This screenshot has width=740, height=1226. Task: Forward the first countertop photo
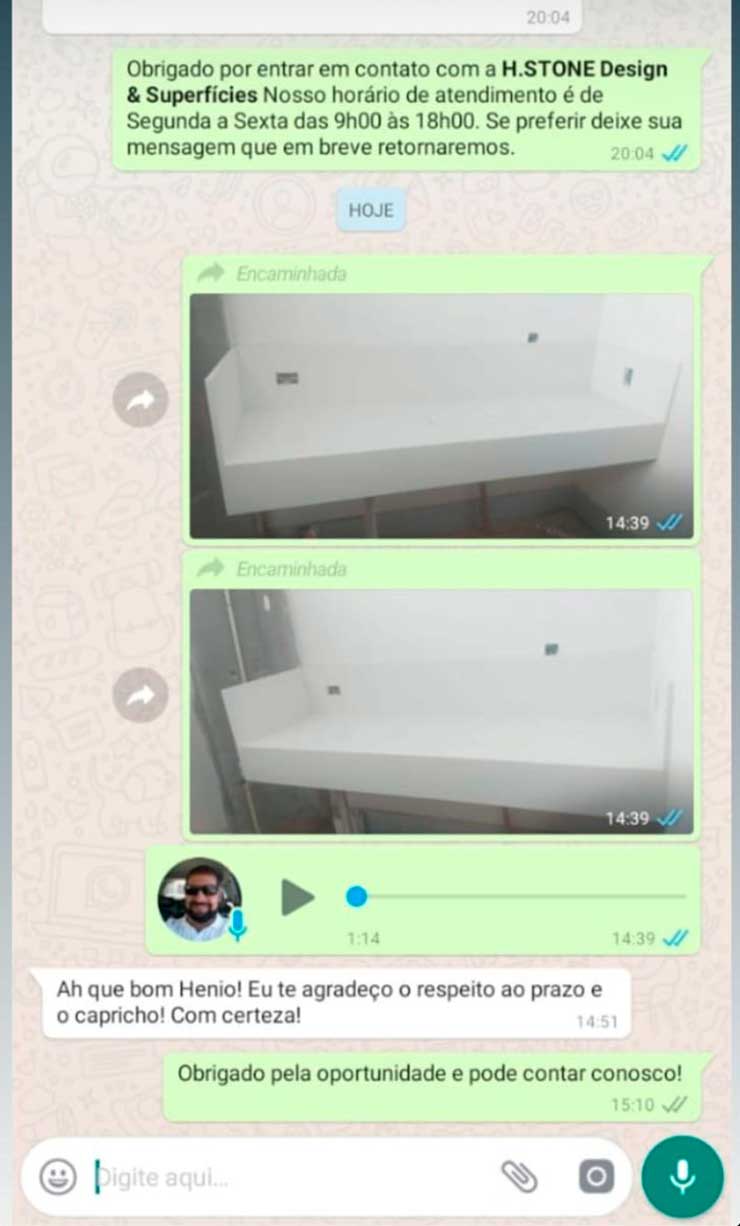tap(141, 401)
